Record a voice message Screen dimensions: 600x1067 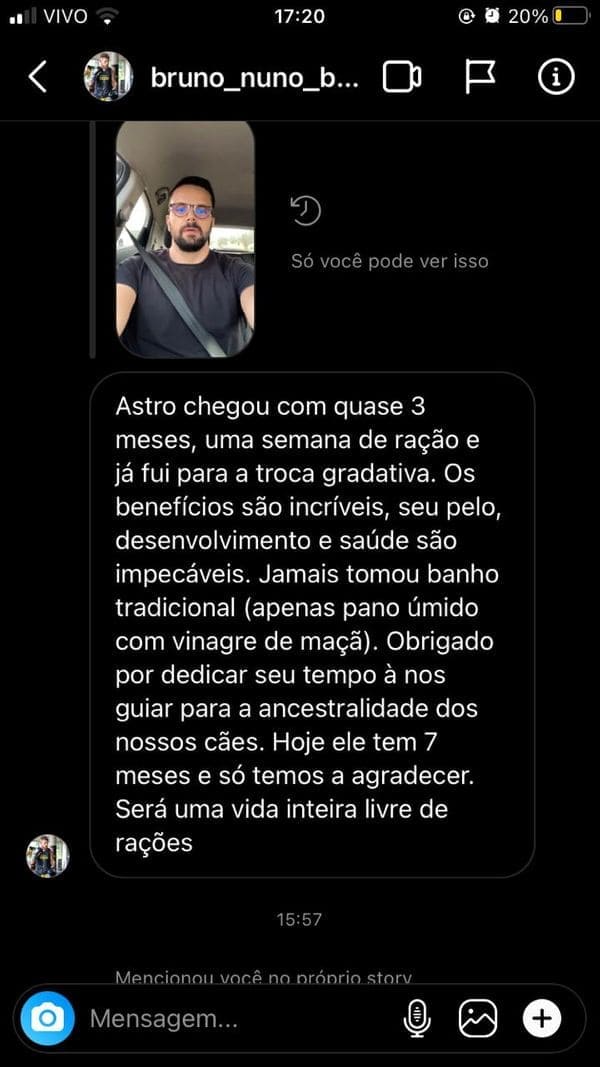pos(417,1019)
